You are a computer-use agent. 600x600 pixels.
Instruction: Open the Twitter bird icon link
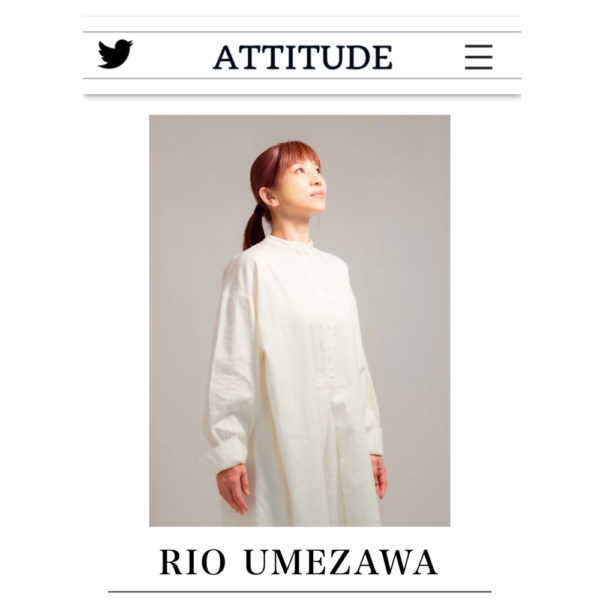point(115,55)
